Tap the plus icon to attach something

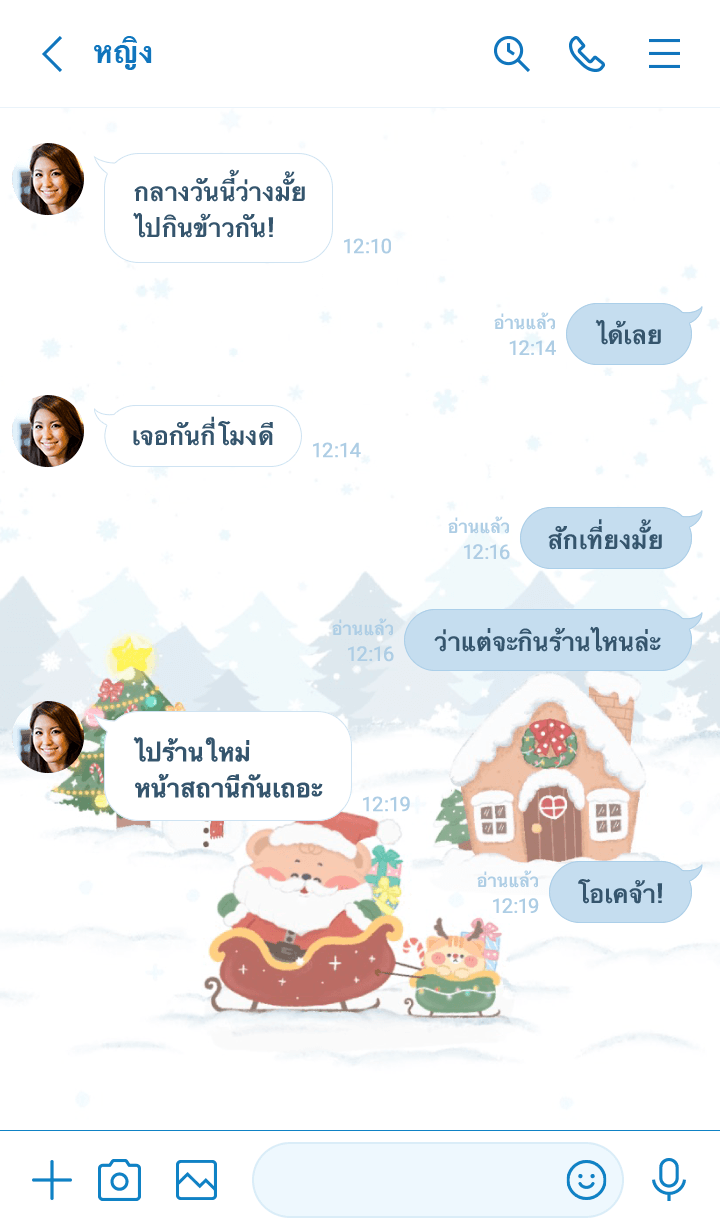[x=52, y=1181]
